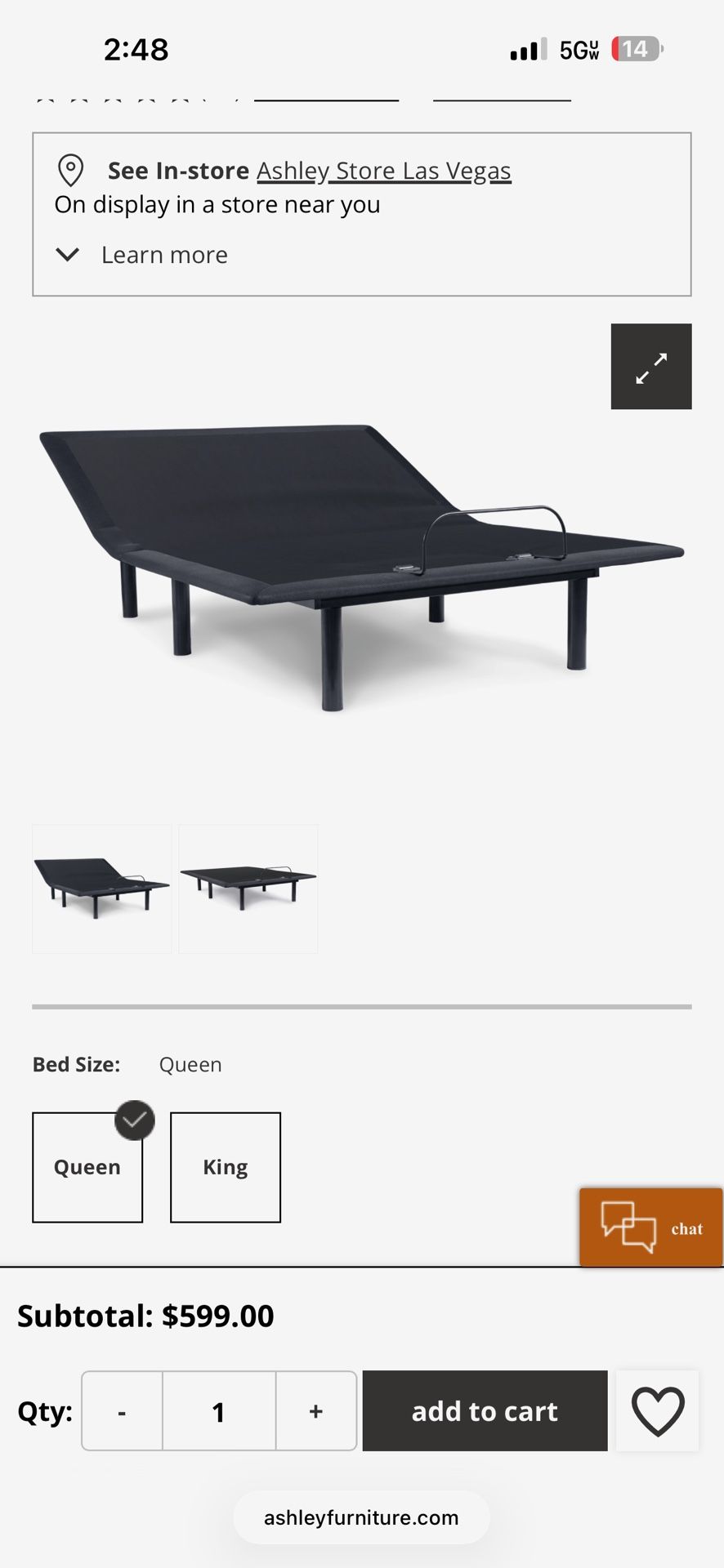The height and width of the screenshot is (1568, 724).
Task: Choose the King bed size
Action: tap(226, 1167)
